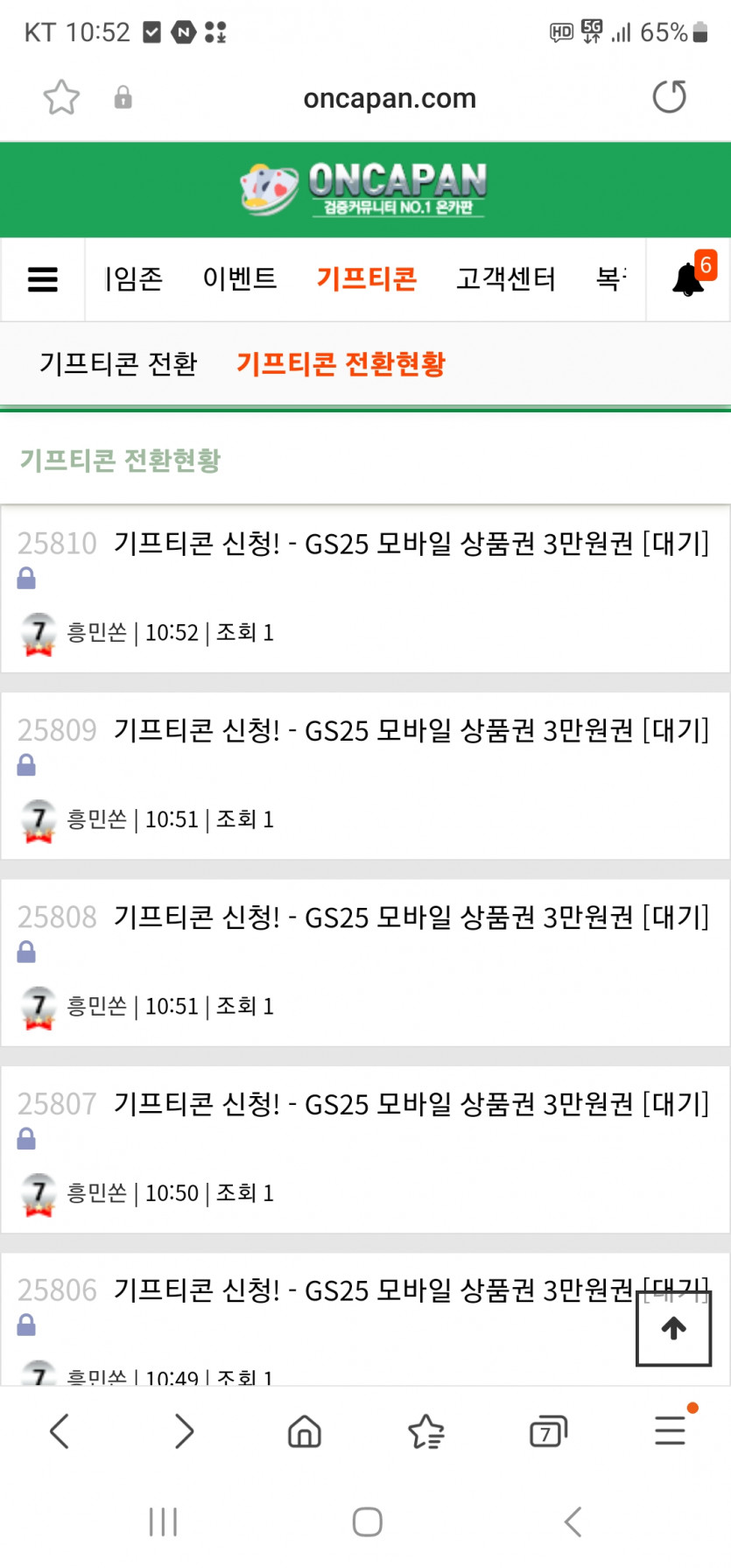Reload the oncapan.com page
The height and width of the screenshot is (1568, 731).
click(x=669, y=97)
